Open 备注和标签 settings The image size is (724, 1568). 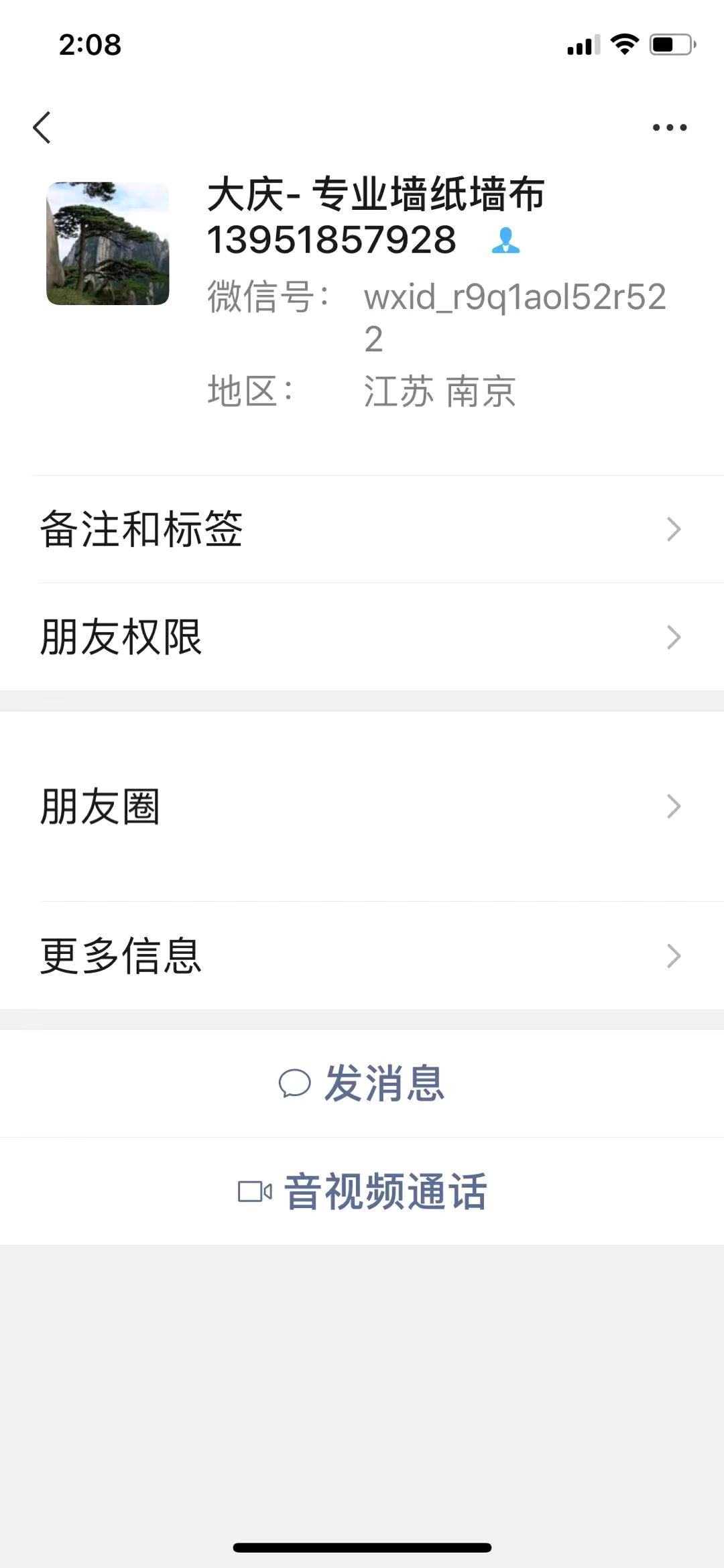click(x=362, y=529)
